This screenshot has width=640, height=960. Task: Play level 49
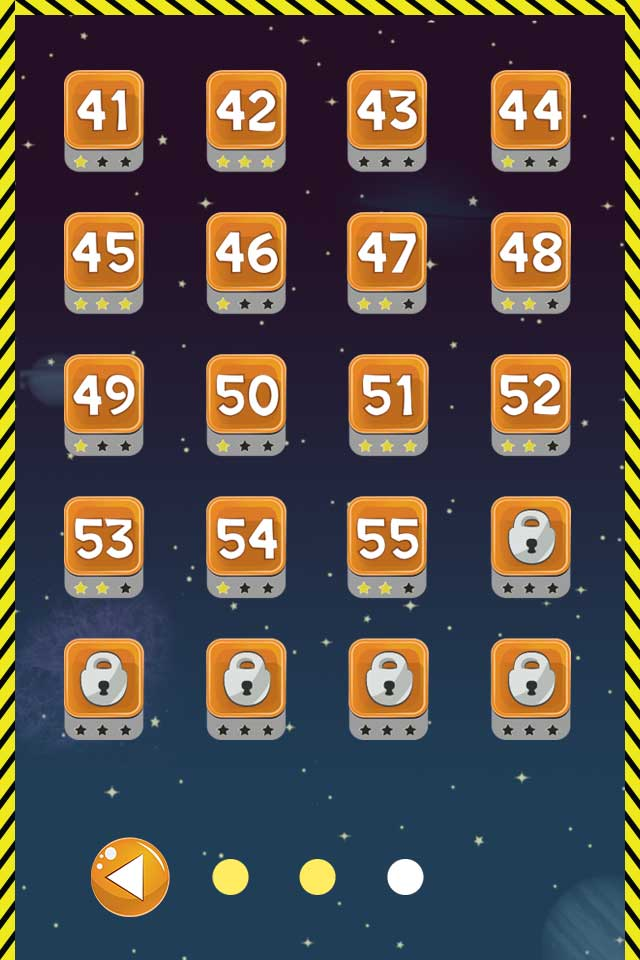pos(104,396)
